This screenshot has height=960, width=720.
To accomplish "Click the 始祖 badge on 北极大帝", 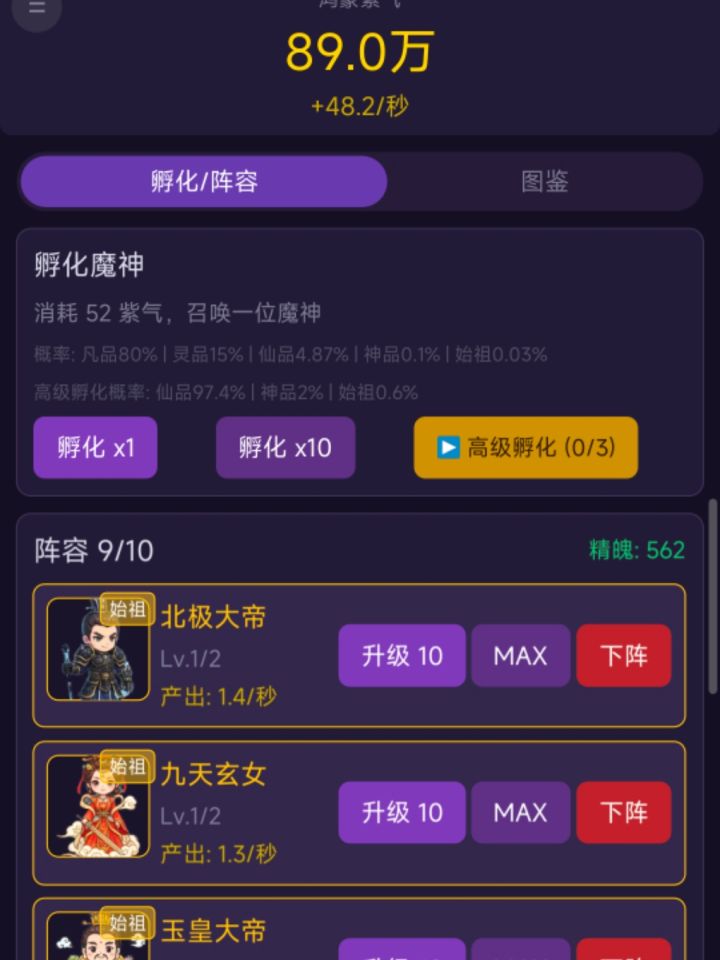I will point(128,609).
